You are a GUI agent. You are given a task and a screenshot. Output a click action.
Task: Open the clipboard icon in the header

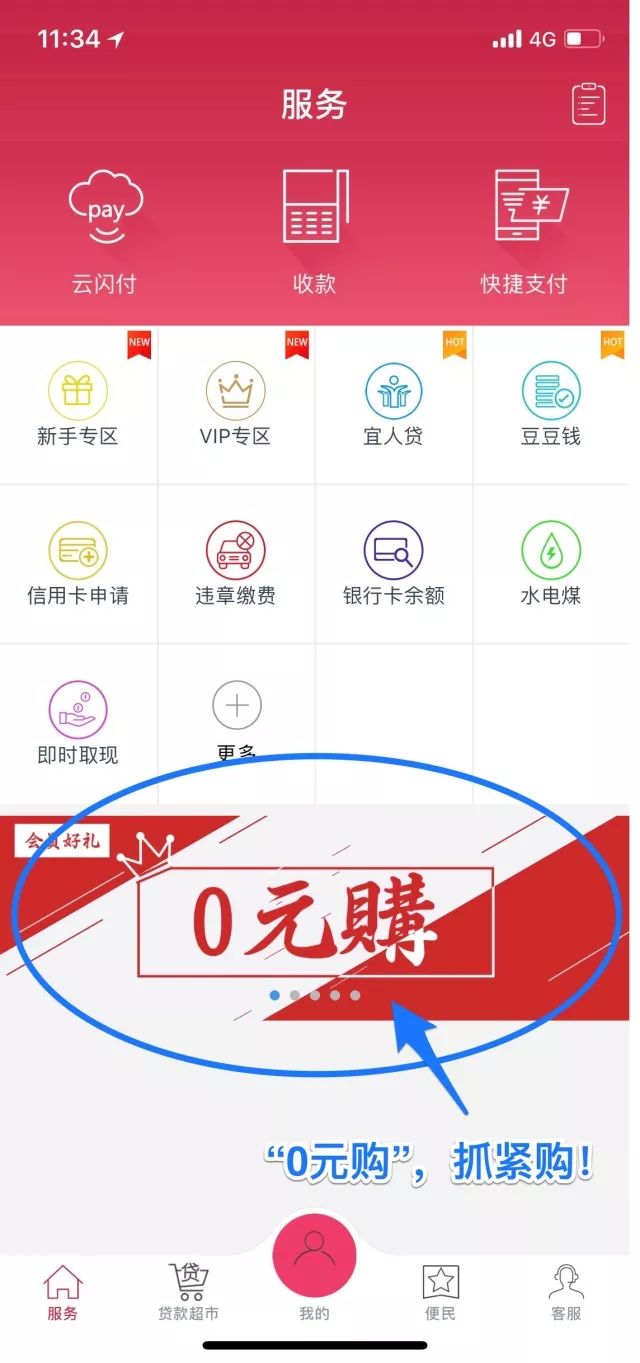(x=588, y=104)
